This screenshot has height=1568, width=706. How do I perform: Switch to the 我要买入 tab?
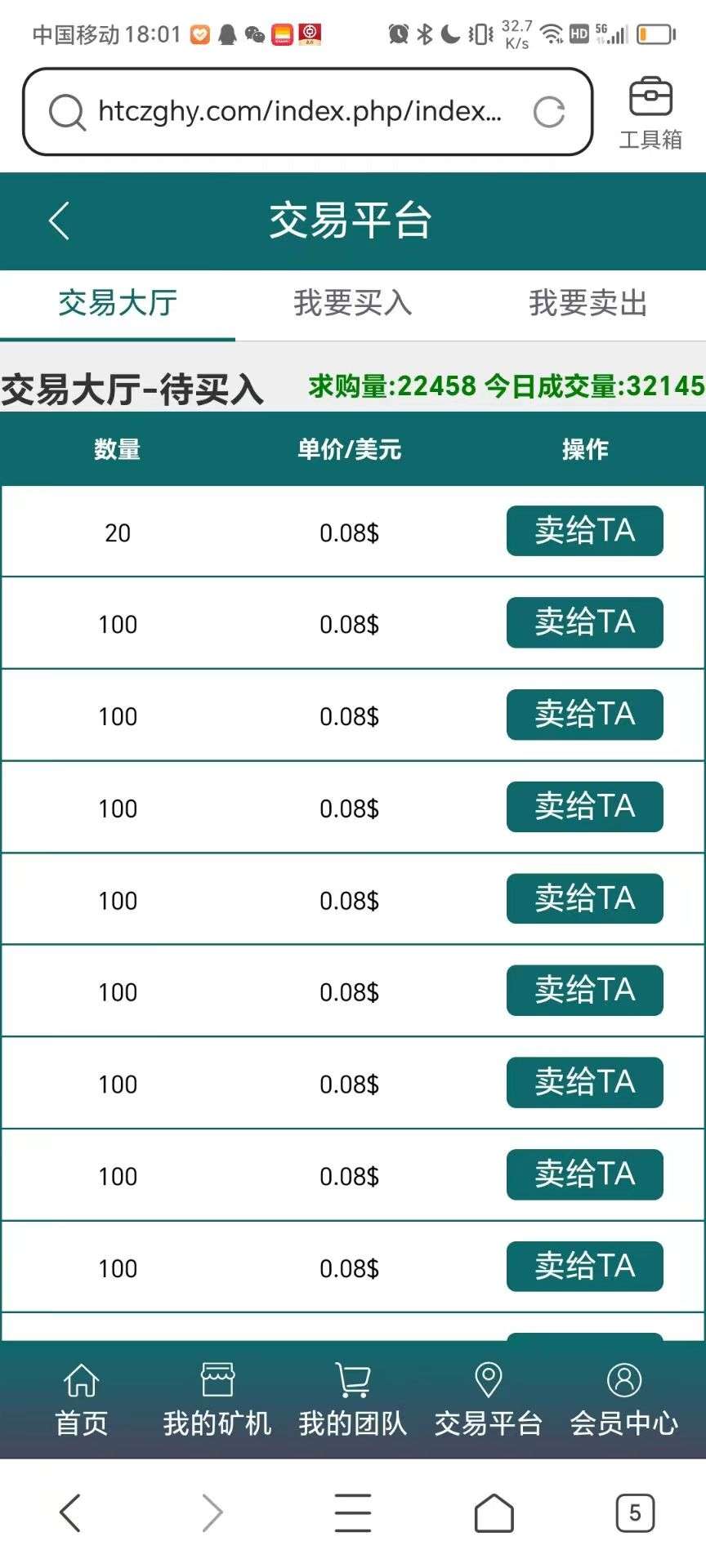[x=353, y=304]
